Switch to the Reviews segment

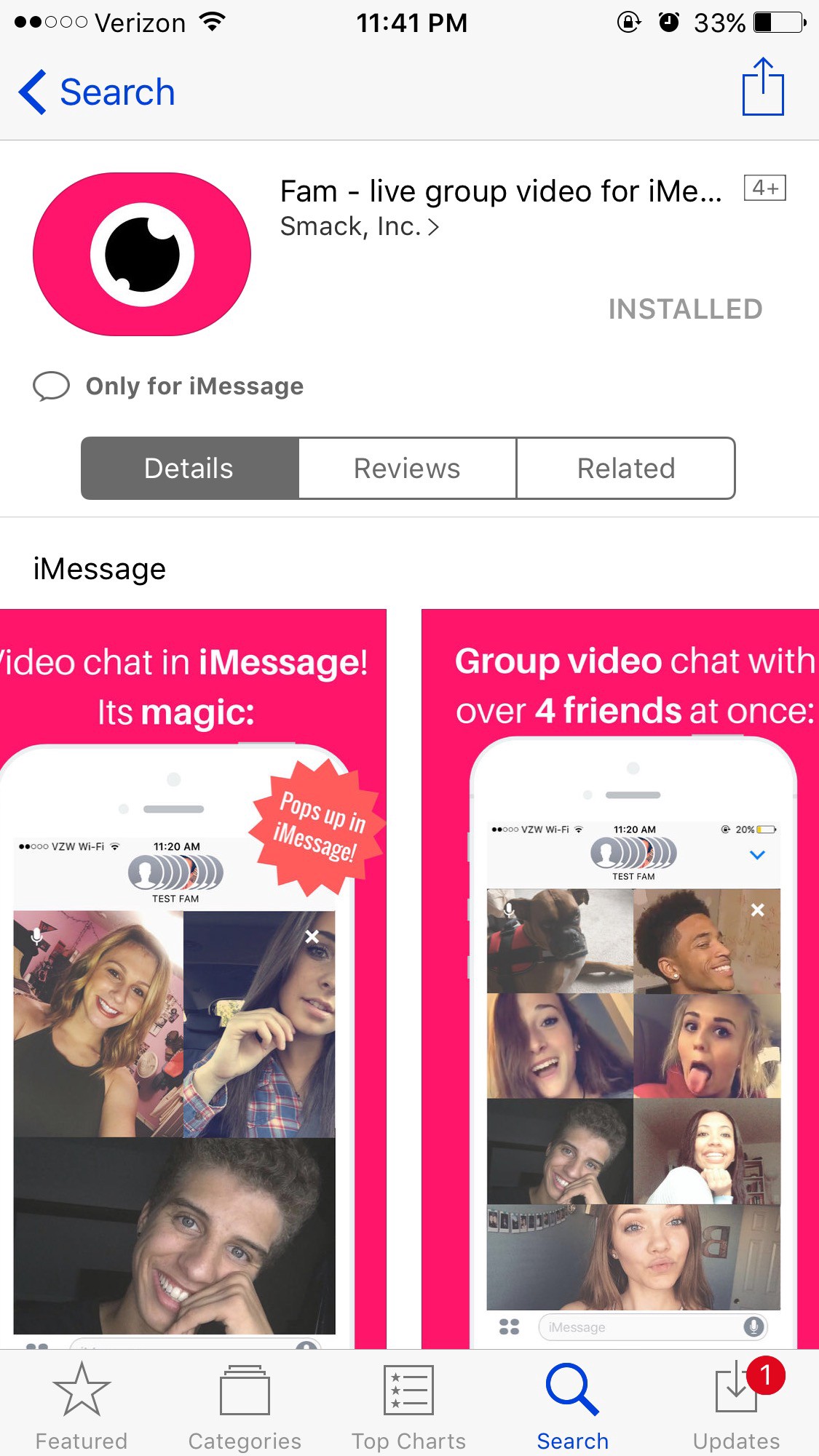tap(407, 469)
